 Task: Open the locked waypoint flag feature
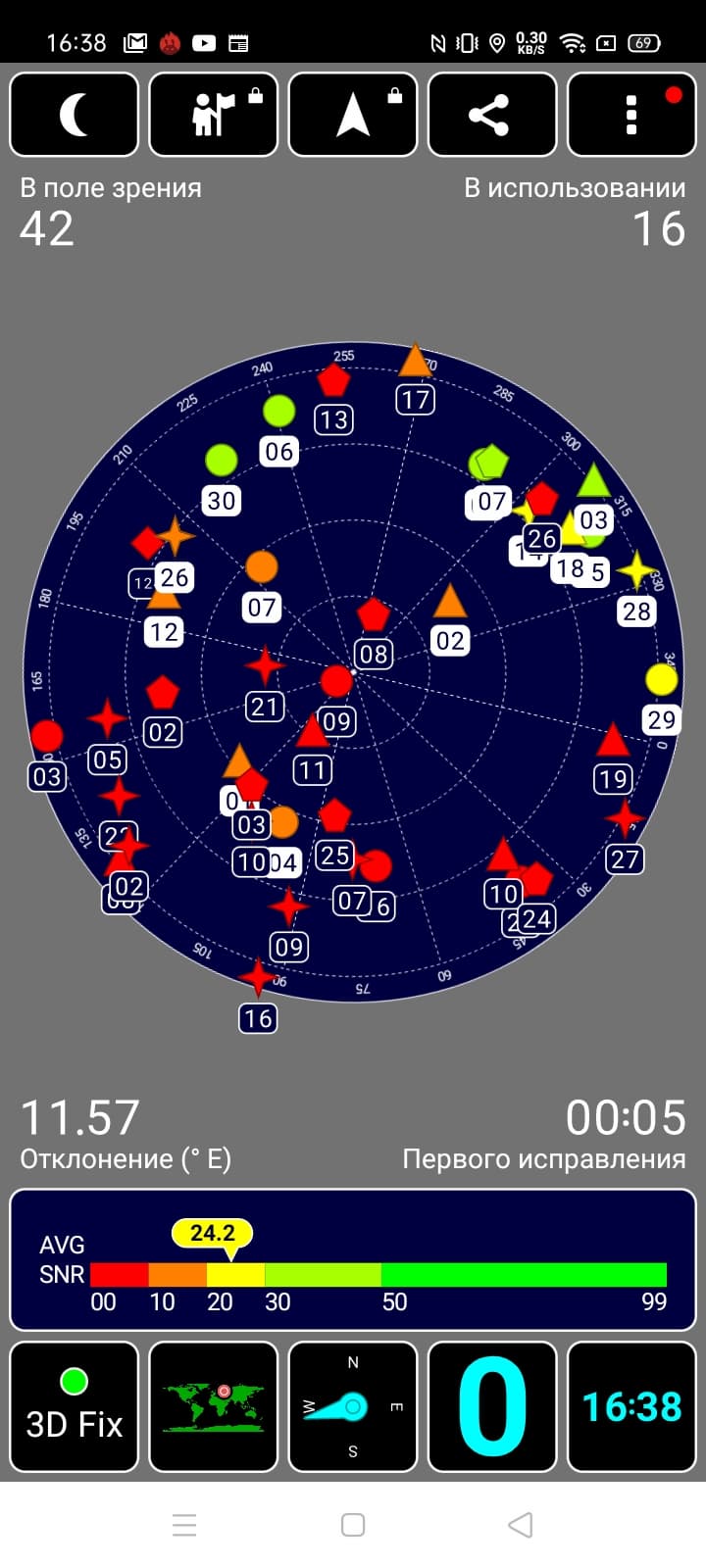coord(213,115)
